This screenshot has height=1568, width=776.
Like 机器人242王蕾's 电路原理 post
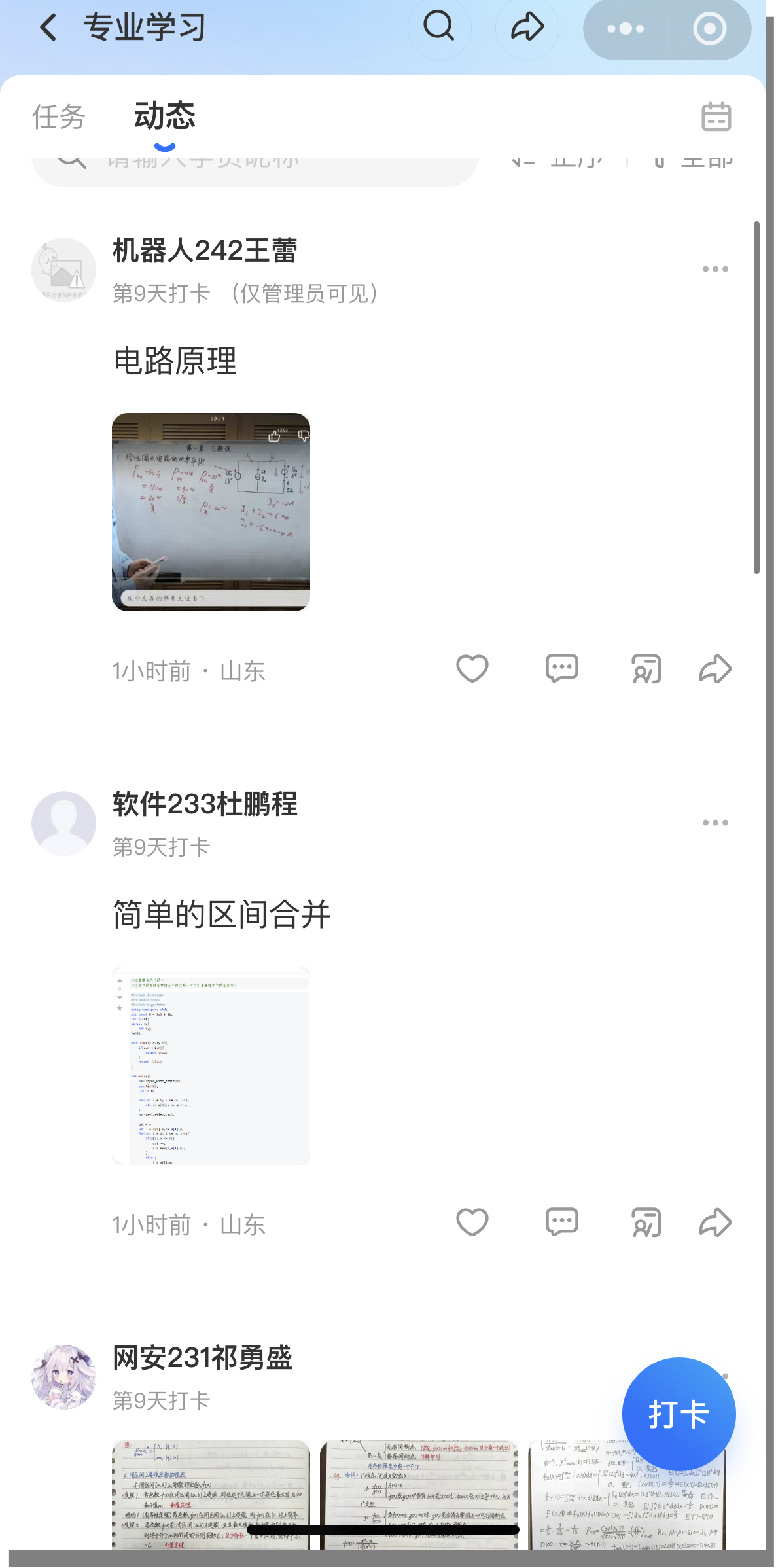(x=472, y=669)
